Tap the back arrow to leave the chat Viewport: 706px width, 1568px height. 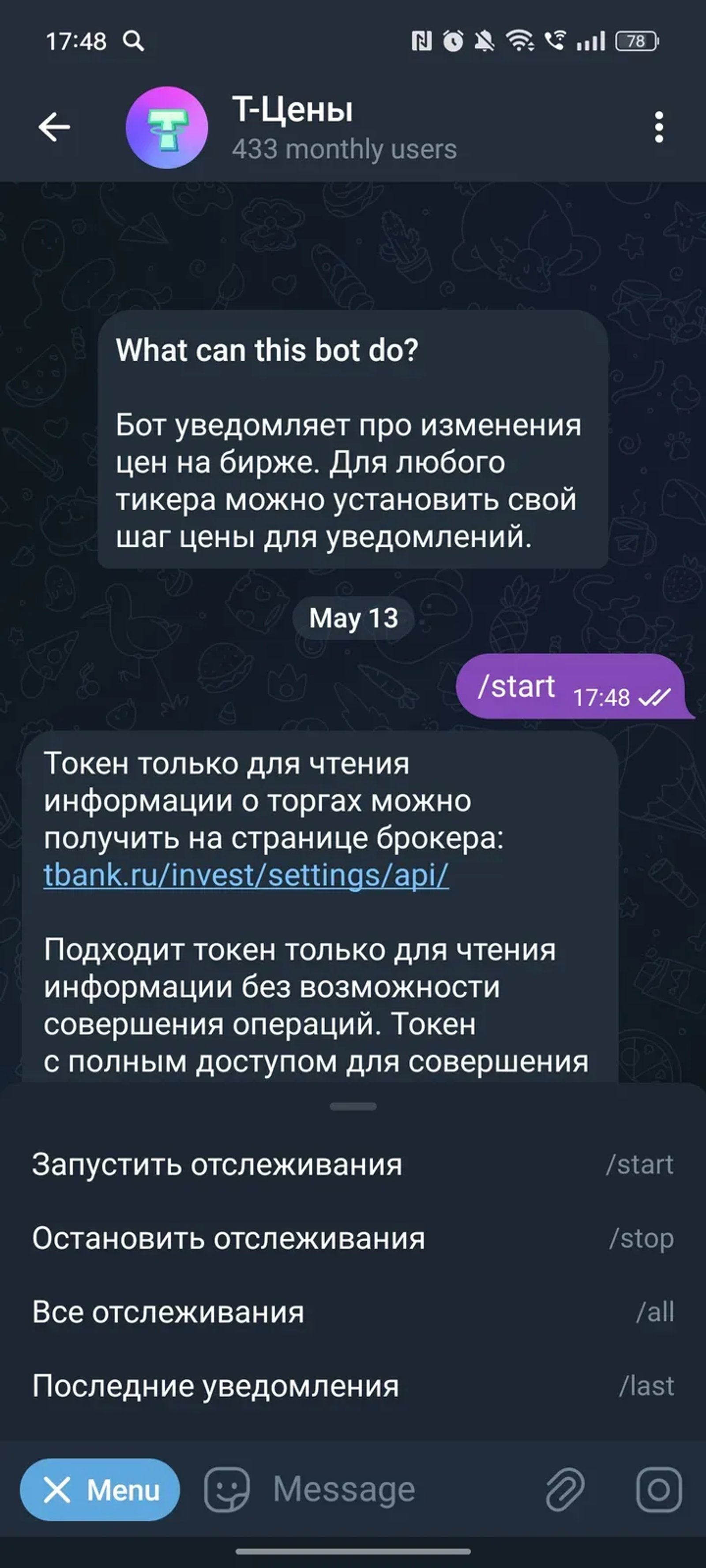[x=53, y=126]
